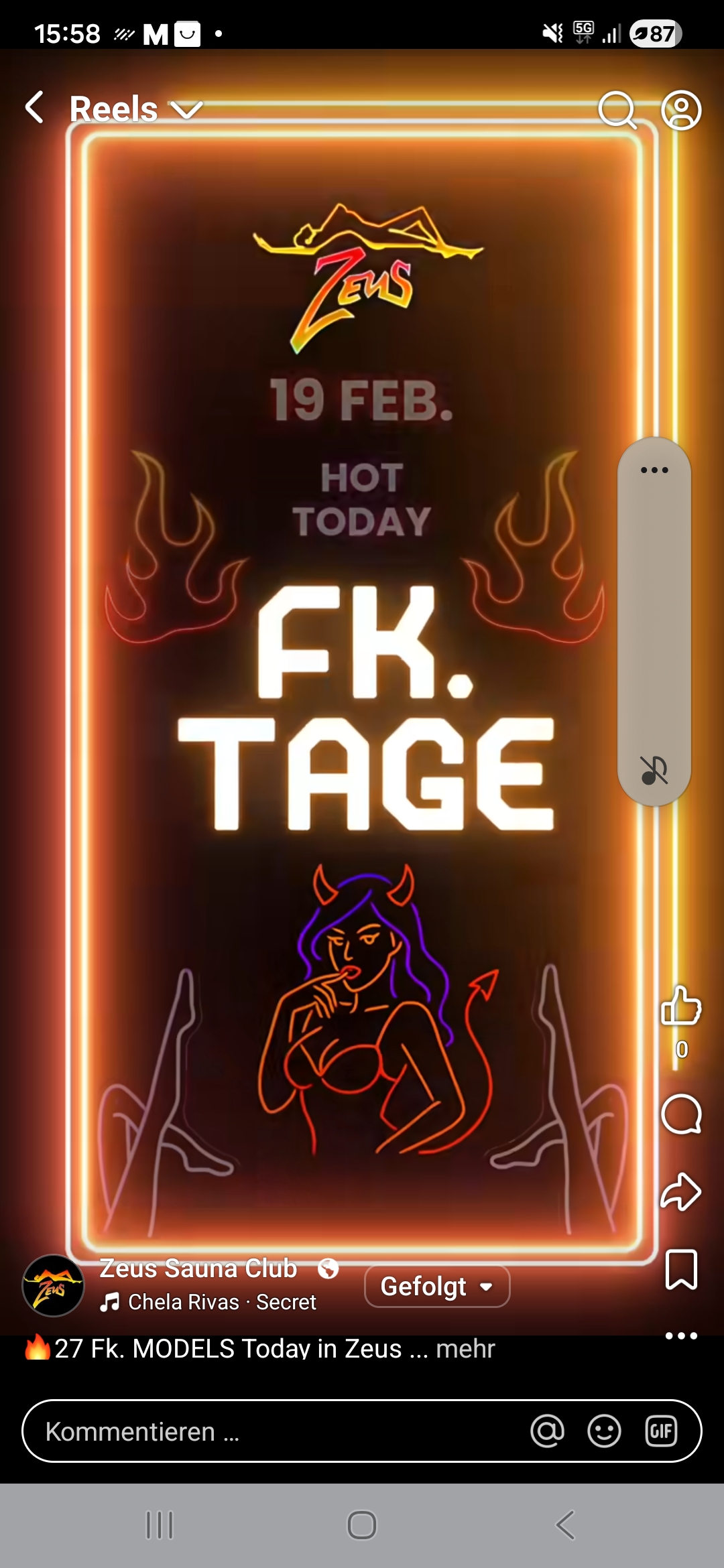Go back from the Reels screen
This screenshot has width=724, height=1568.
pos(35,108)
